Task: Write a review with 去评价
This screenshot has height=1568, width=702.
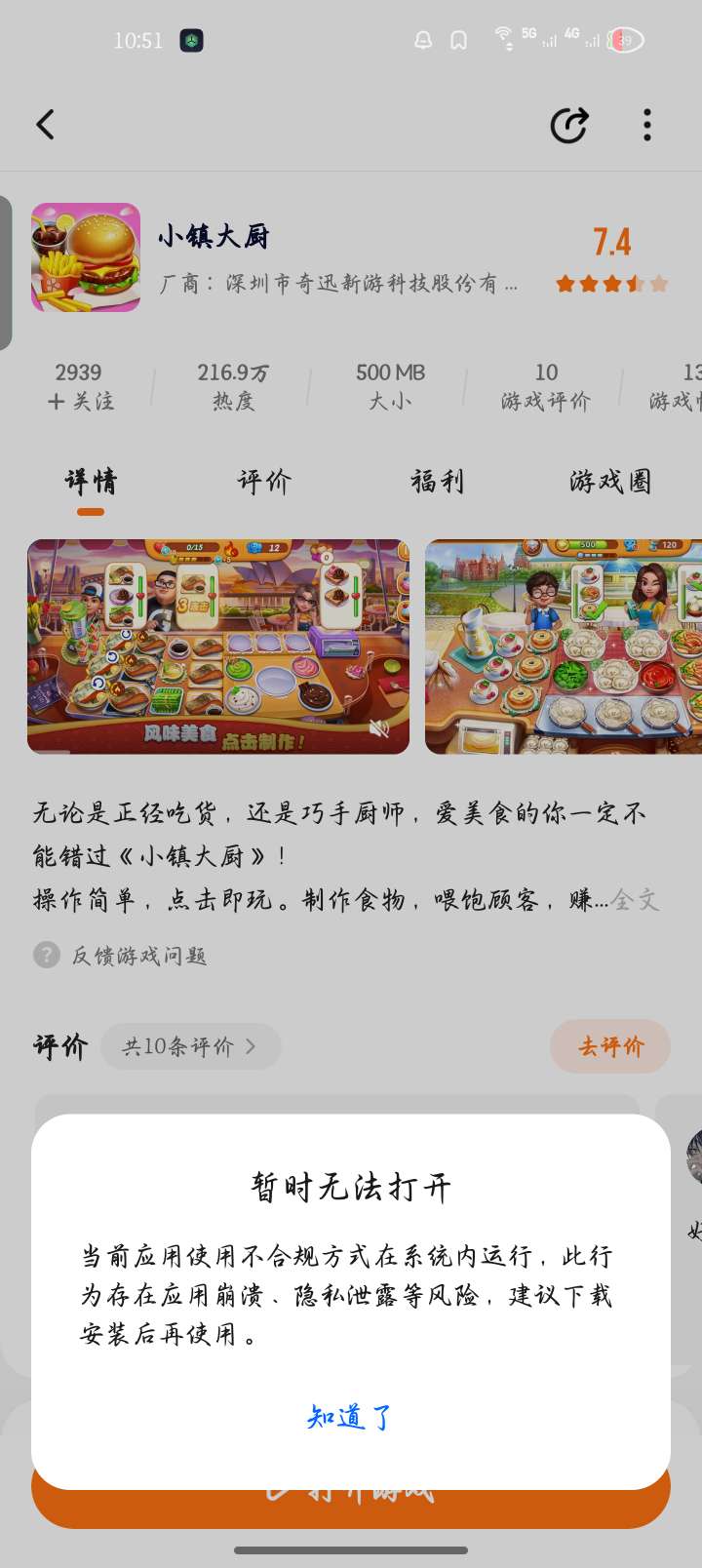Action: point(610,1046)
